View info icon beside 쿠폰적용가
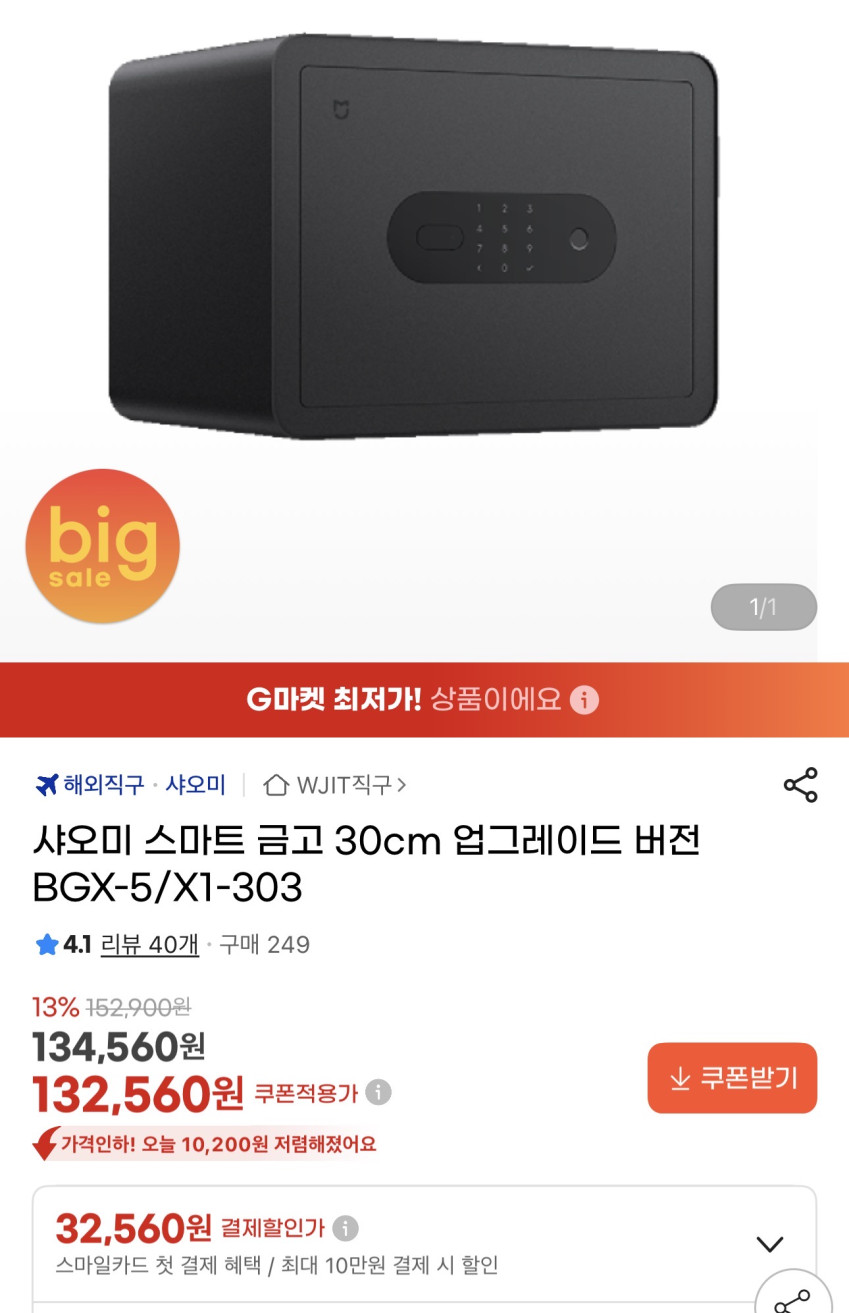The width and height of the screenshot is (849, 1313). (x=378, y=1092)
